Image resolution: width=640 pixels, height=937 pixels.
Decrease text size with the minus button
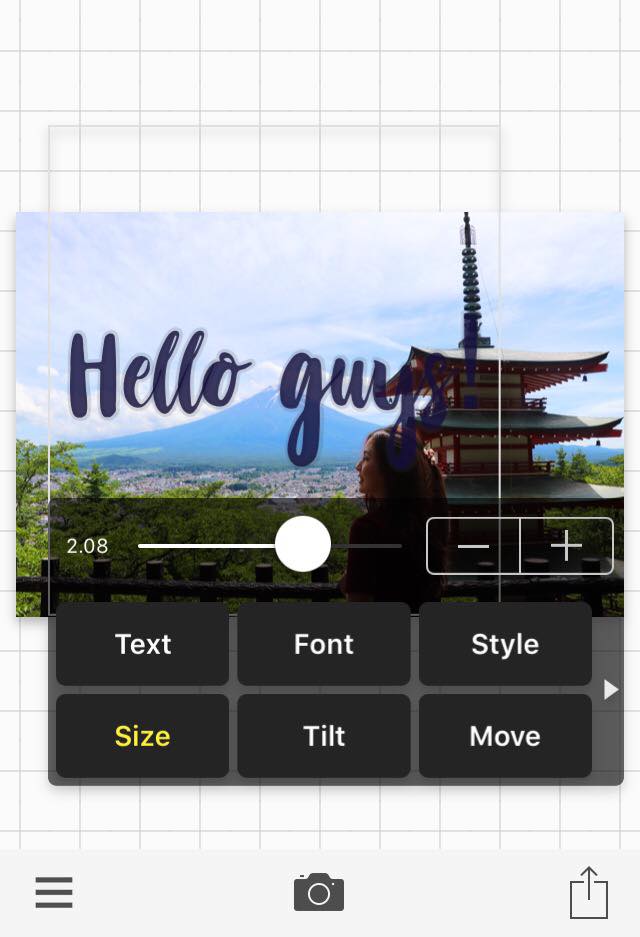point(473,546)
